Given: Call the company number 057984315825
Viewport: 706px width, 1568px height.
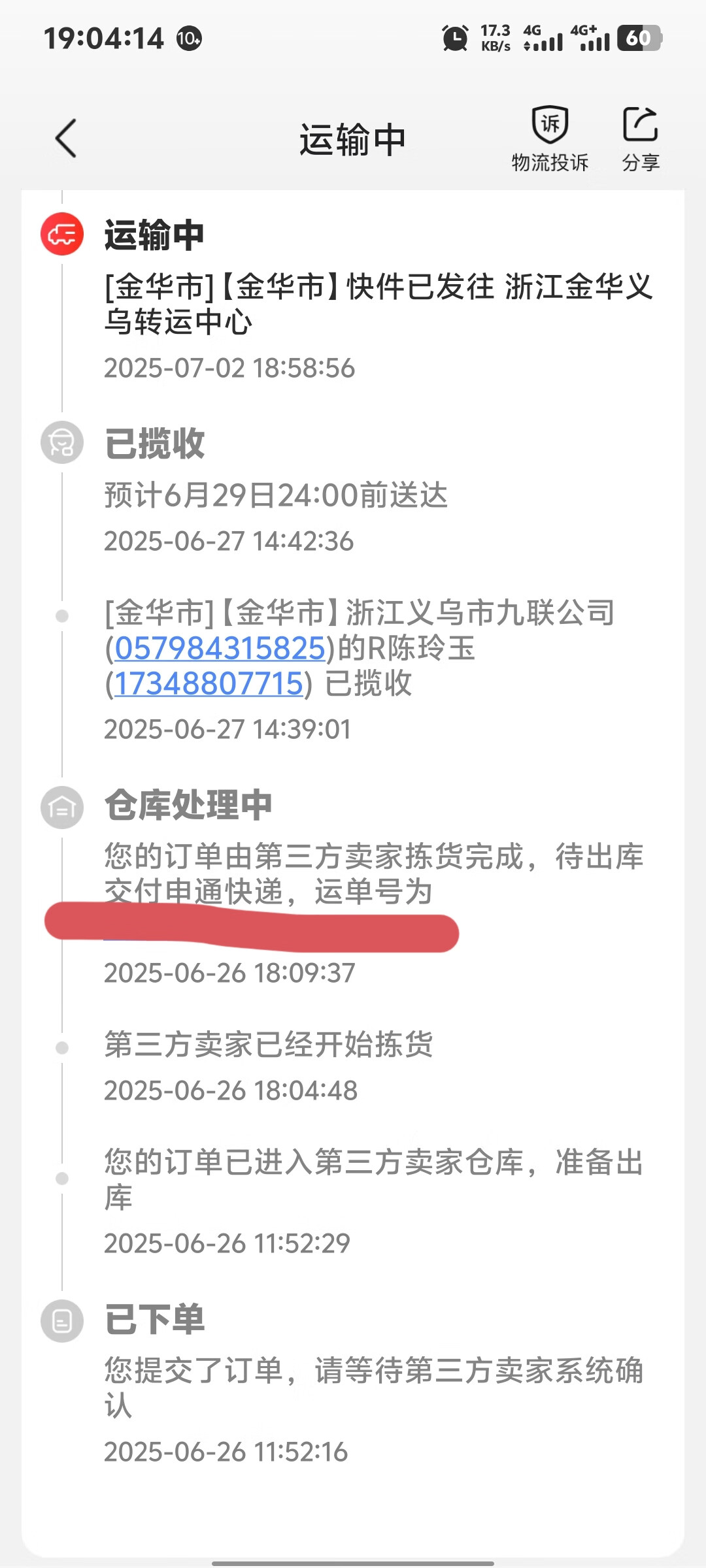Looking at the screenshot, I should coord(220,648).
